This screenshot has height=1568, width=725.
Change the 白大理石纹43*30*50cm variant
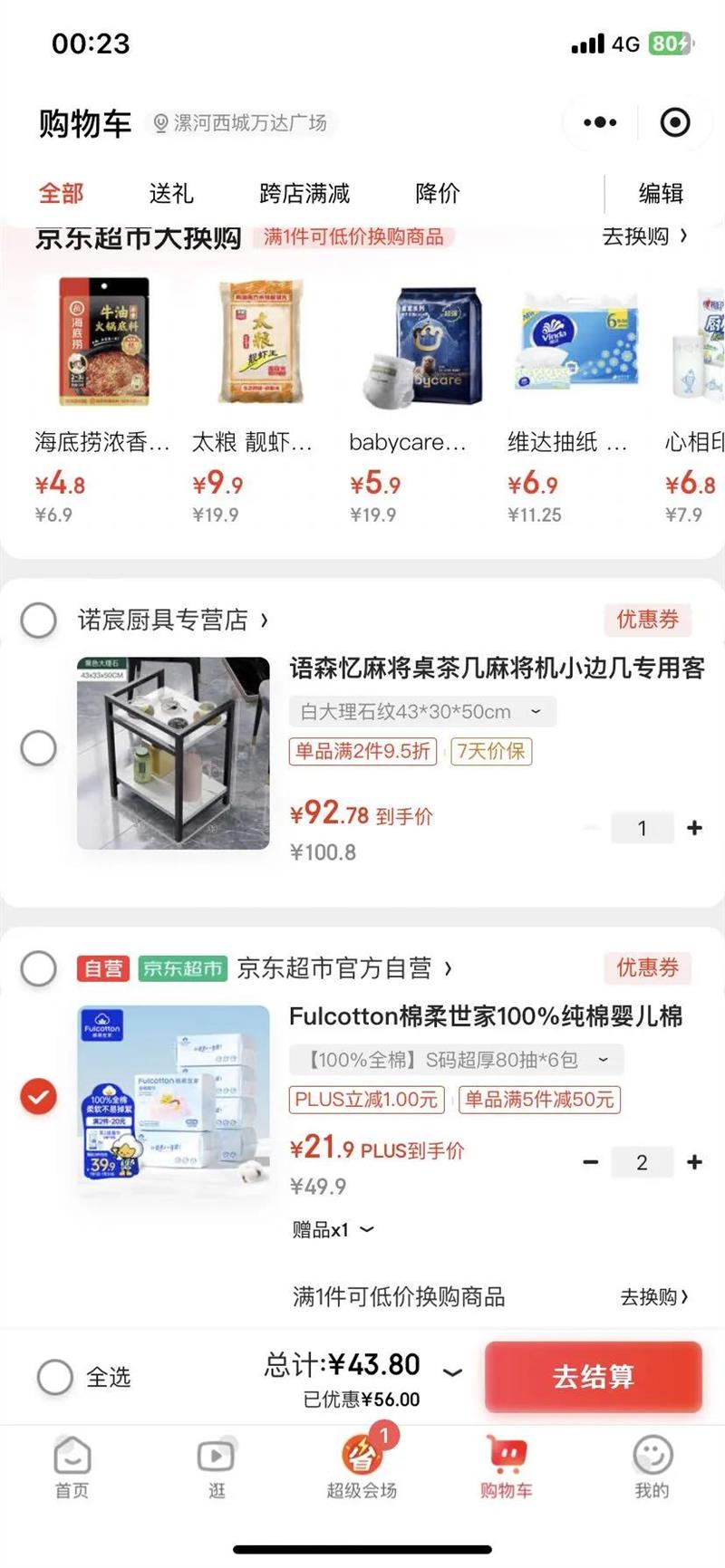pos(421,712)
